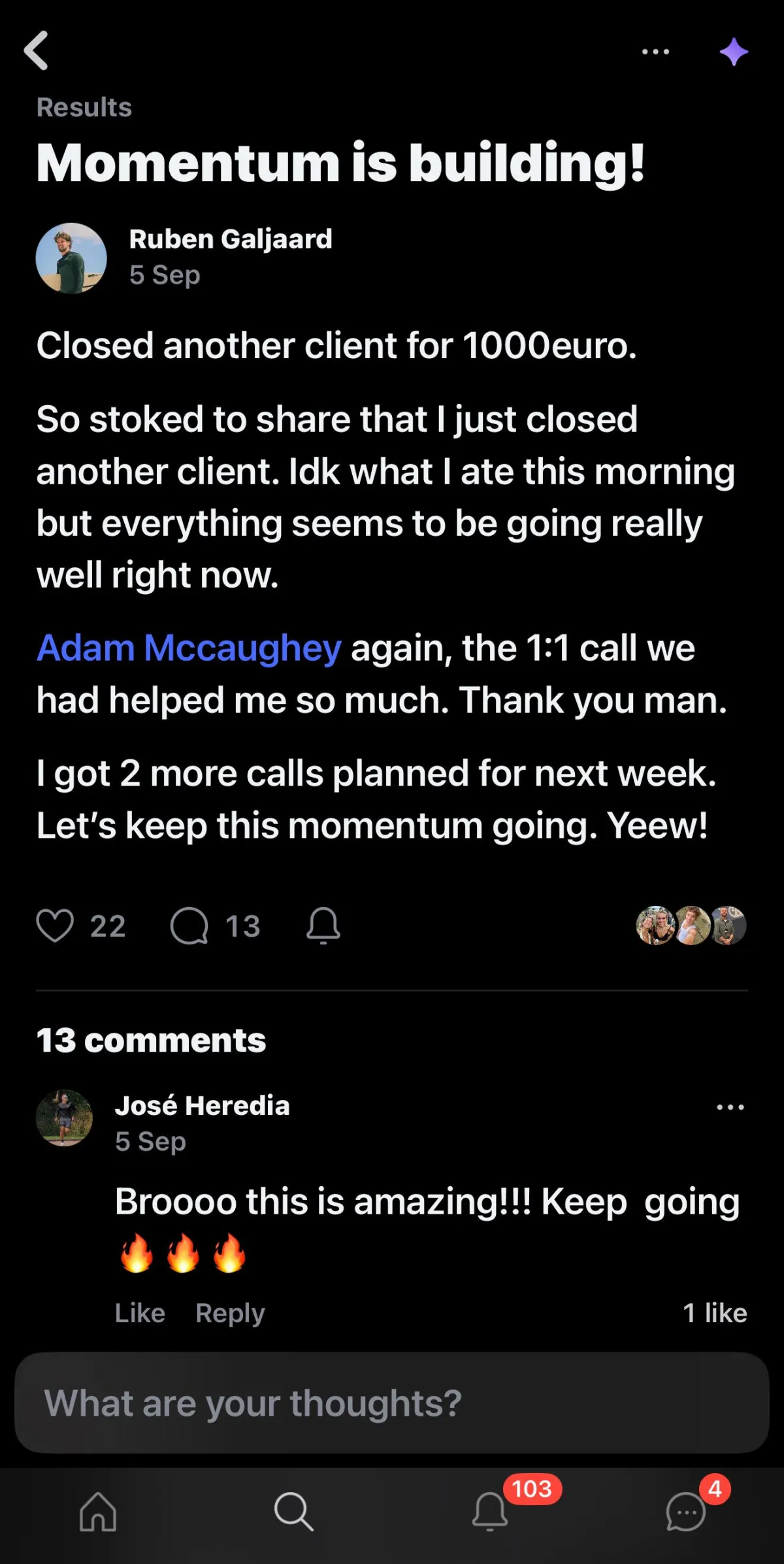
Task: Switch to the Search tab
Action: tap(293, 1512)
